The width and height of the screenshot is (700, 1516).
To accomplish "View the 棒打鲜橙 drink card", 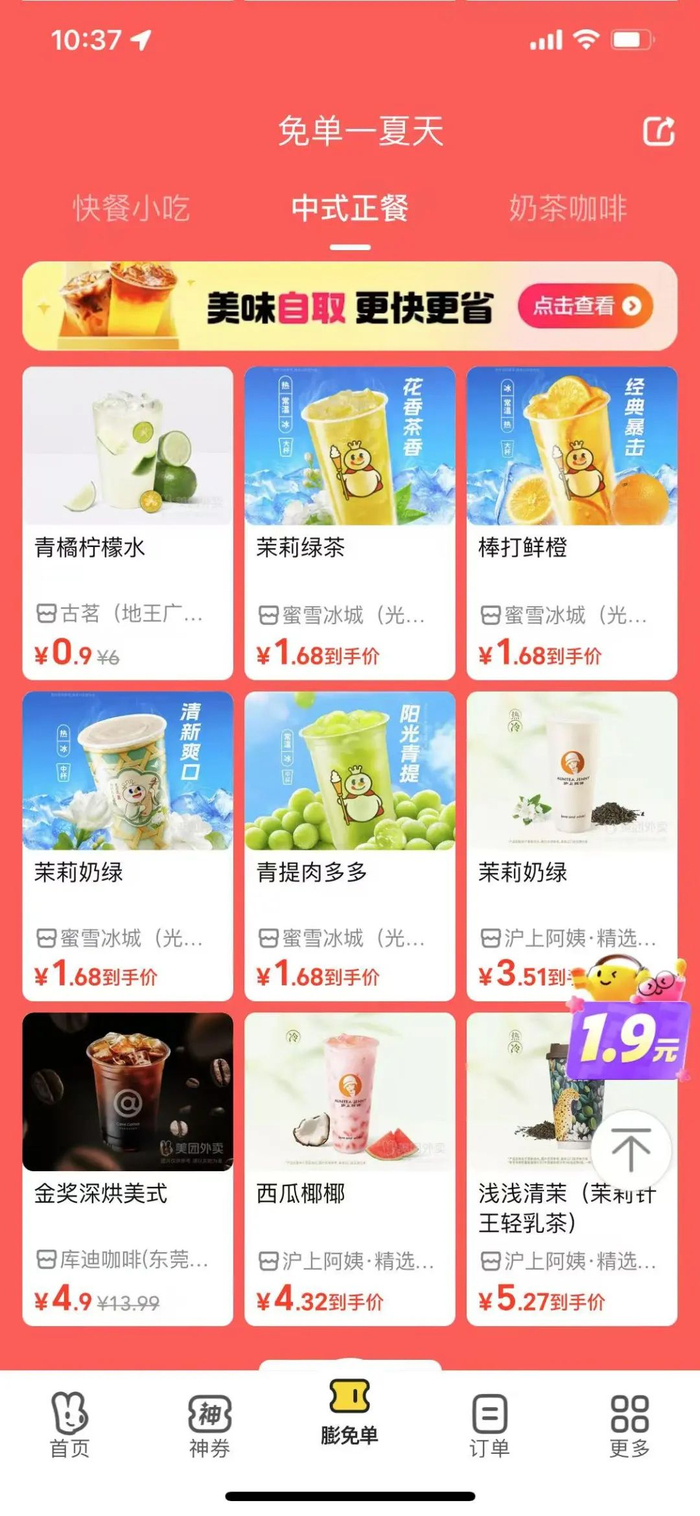I will 572,520.
